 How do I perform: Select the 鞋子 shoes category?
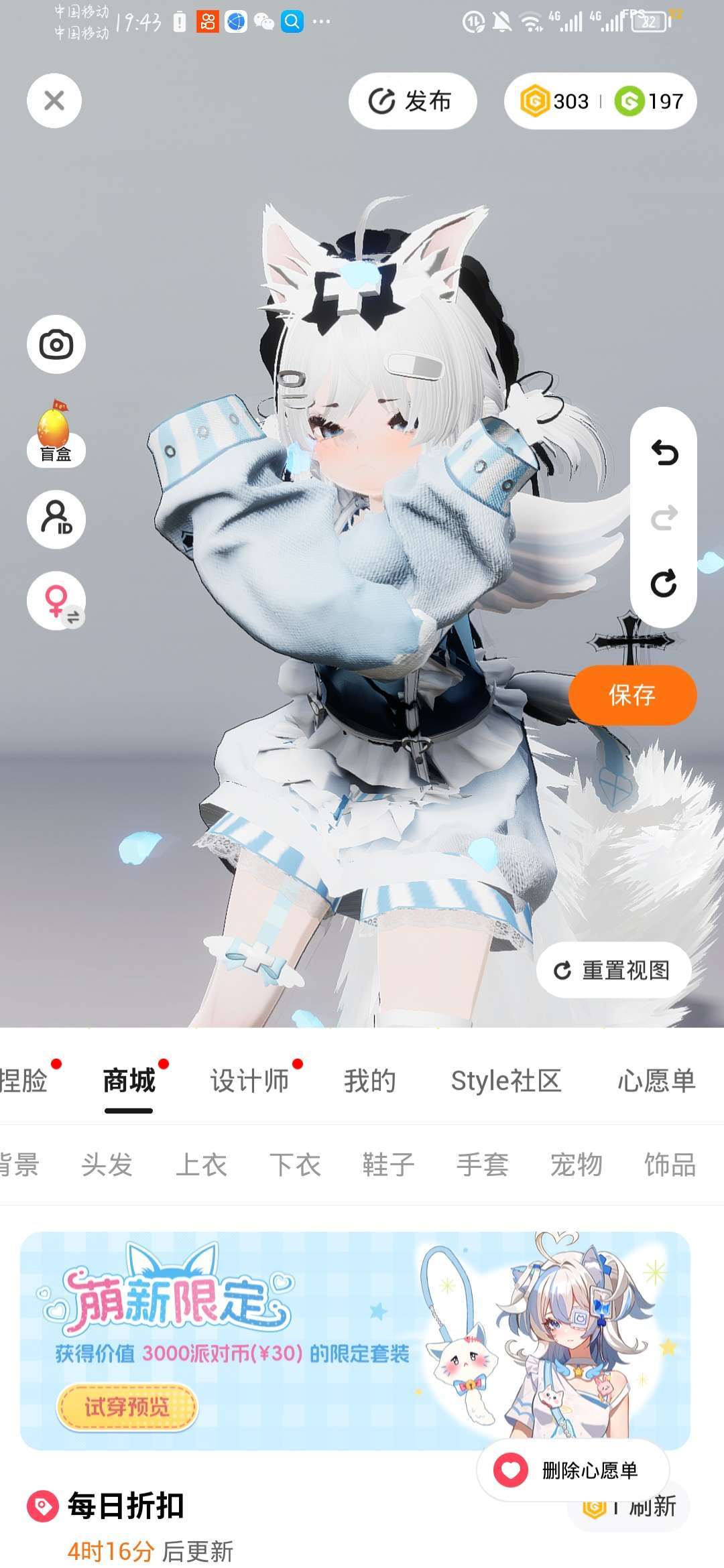tap(388, 1165)
